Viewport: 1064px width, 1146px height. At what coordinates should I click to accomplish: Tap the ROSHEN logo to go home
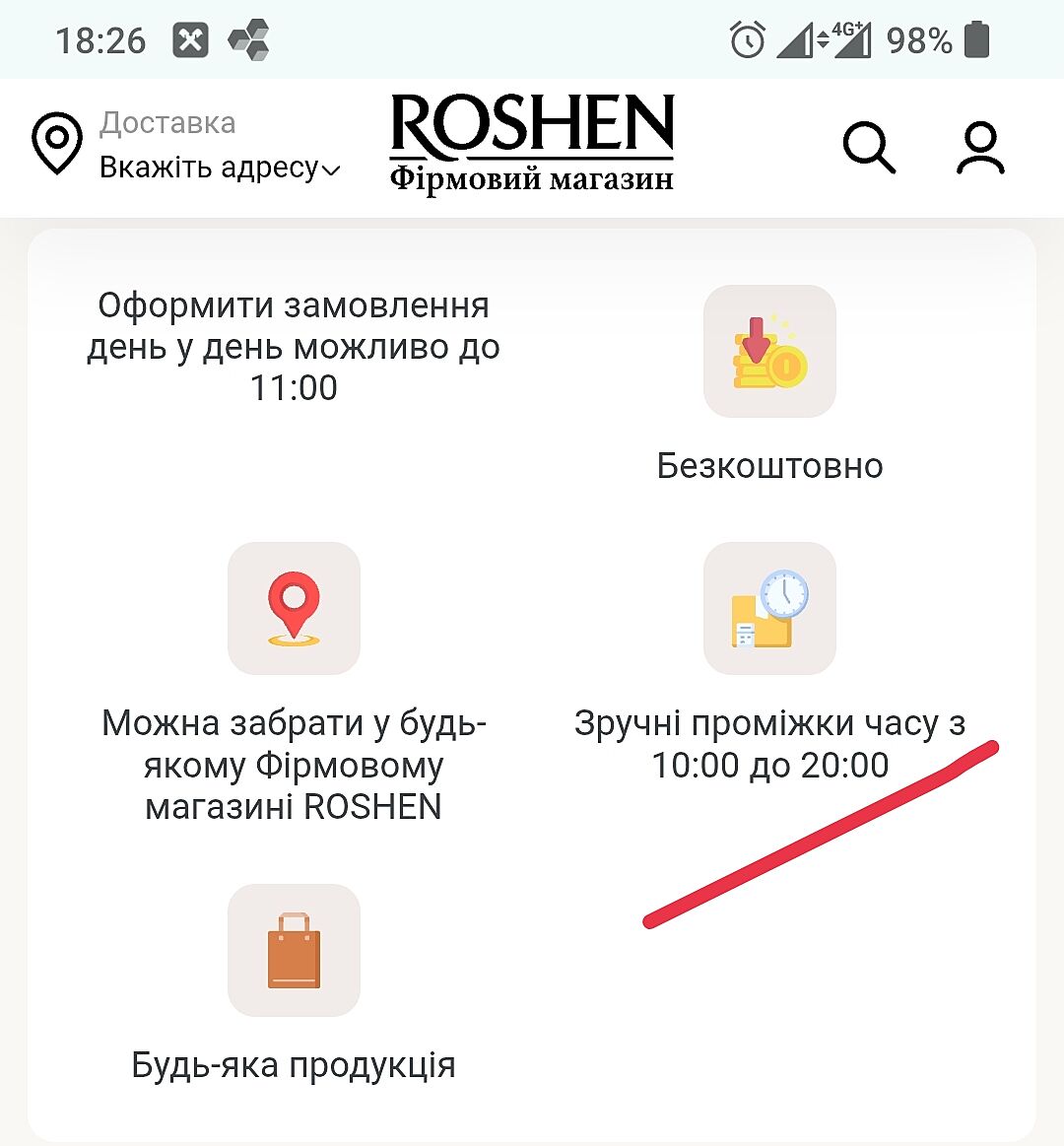tap(532, 141)
